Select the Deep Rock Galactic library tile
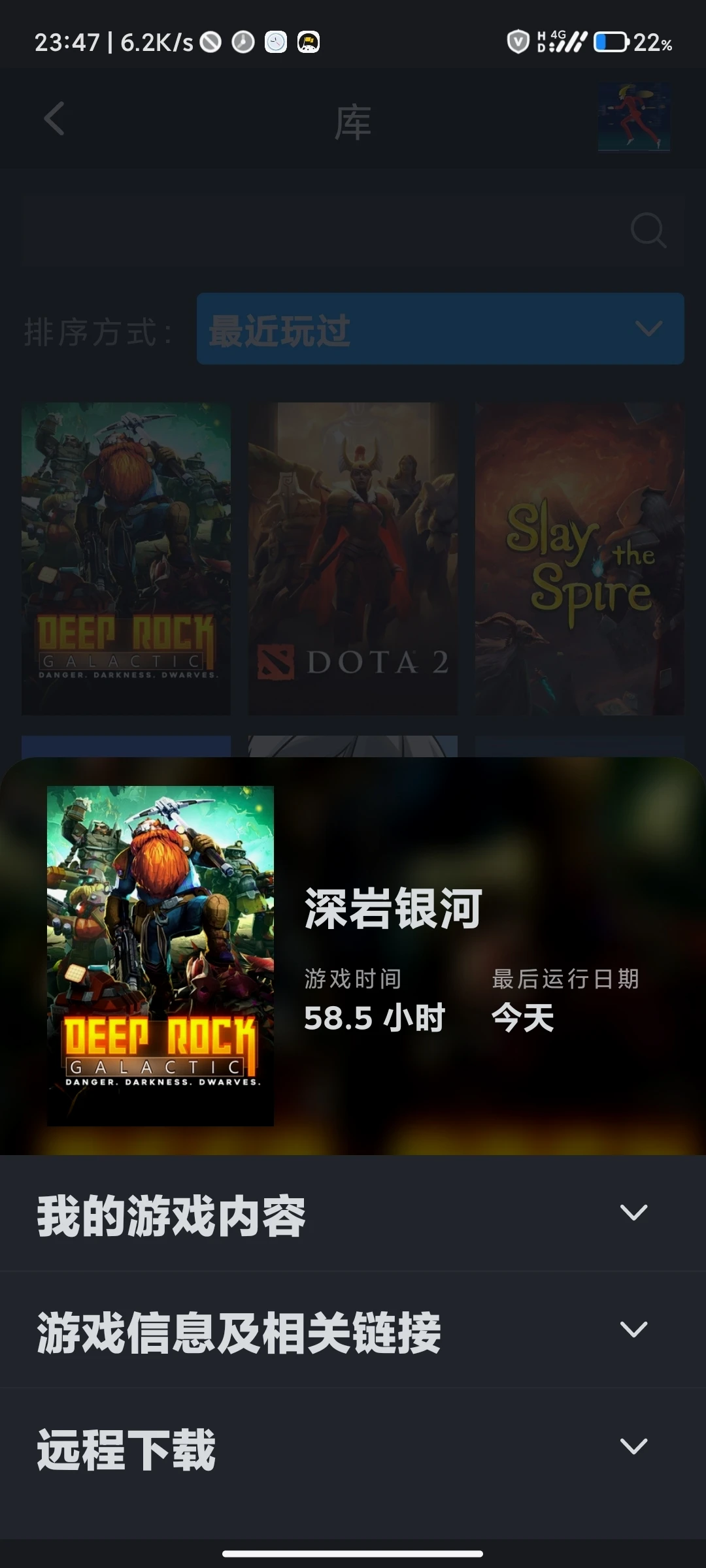The height and width of the screenshot is (1568, 706). (126, 559)
